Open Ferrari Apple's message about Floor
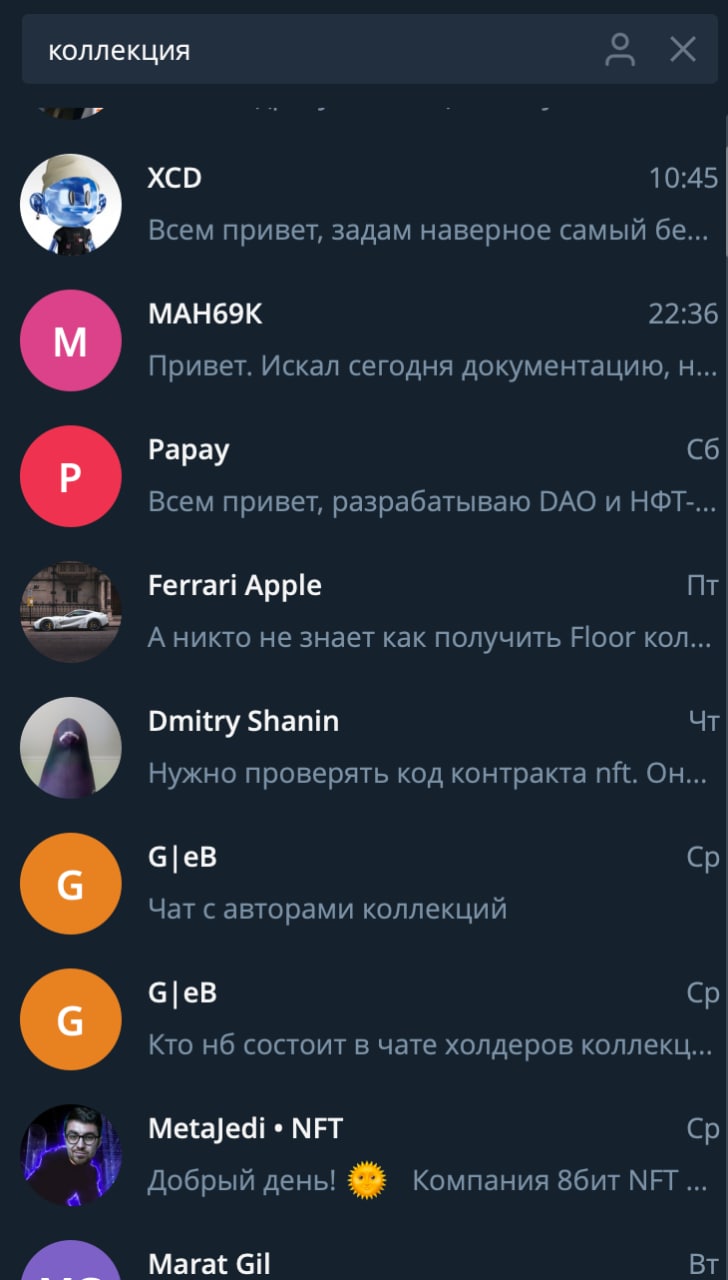This screenshot has height=1280, width=728. (364, 612)
